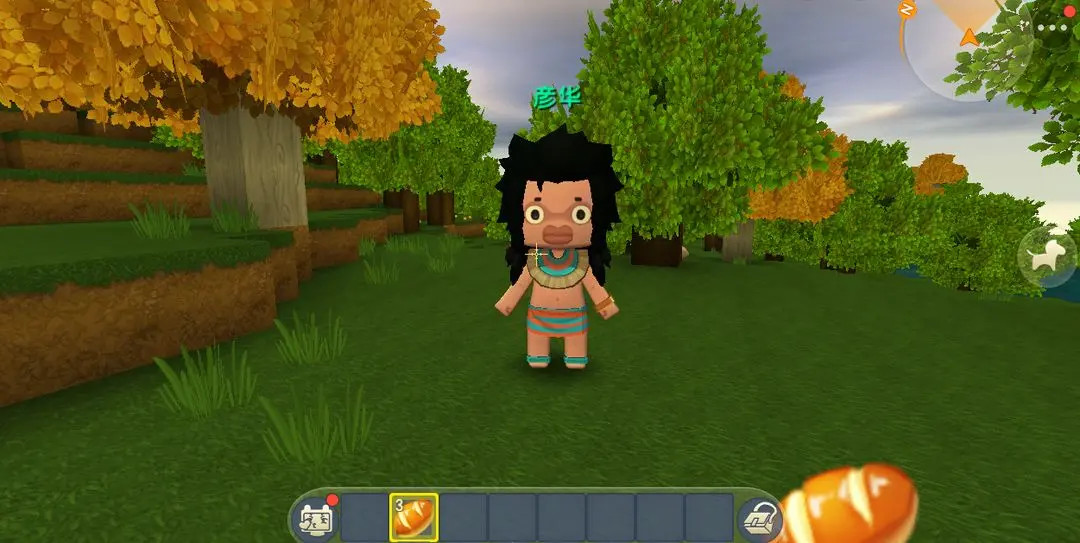
Task: Select the first empty hotbar slot
Action: (x=365, y=518)
